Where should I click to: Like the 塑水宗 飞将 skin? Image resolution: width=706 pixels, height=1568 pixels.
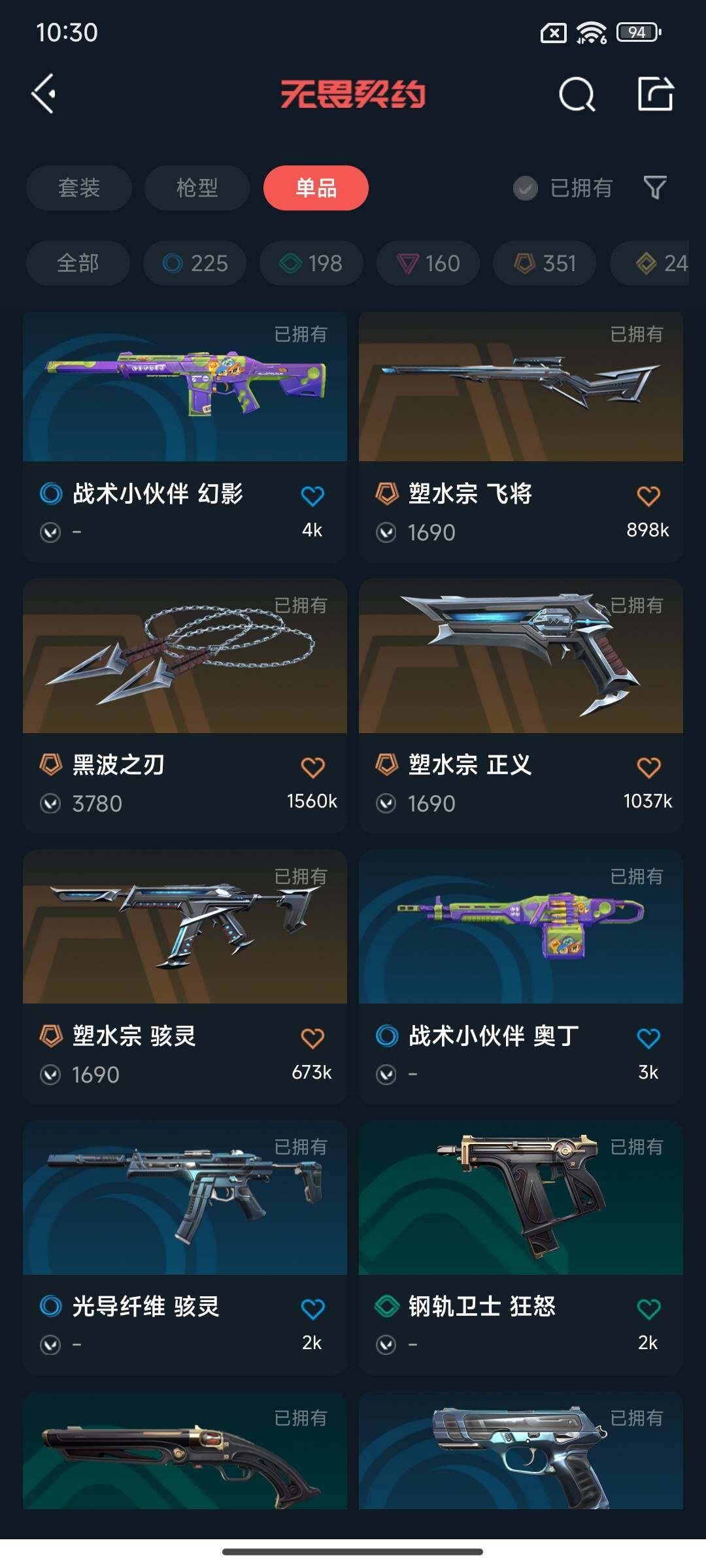pos(648,496)
